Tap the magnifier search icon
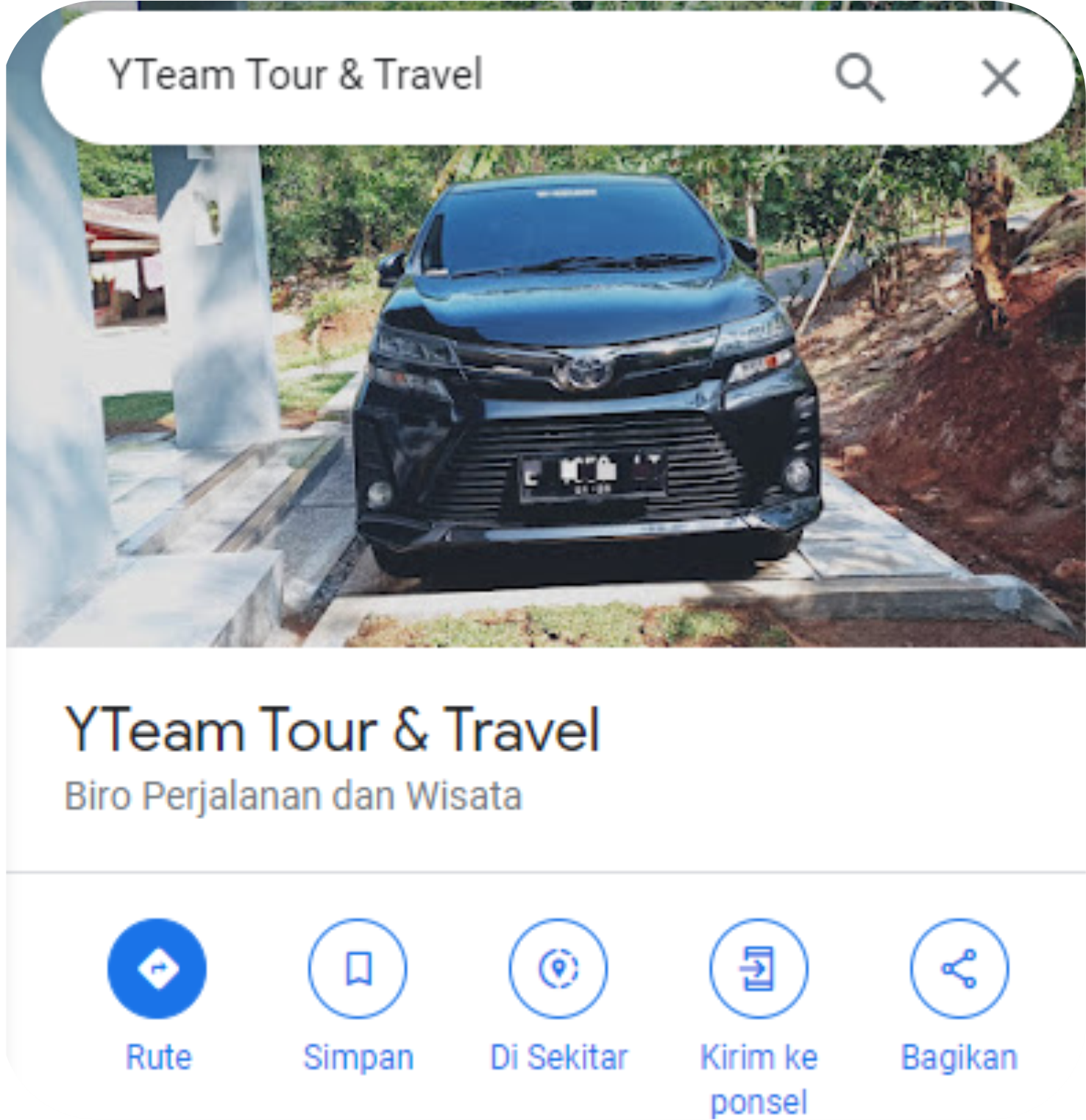1086x1120 pixels. coord(859,77)
